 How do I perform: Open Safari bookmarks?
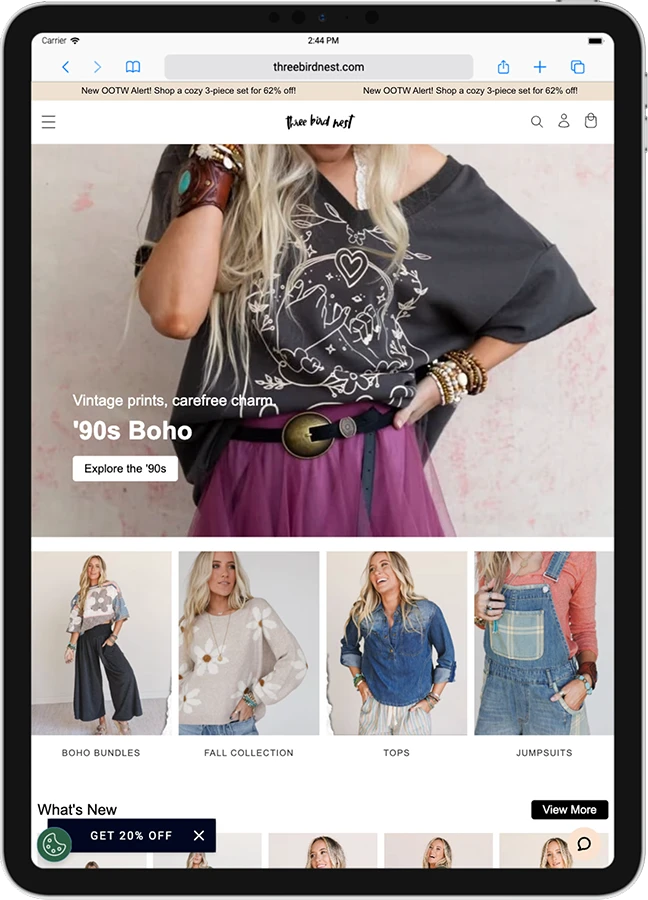133,67
